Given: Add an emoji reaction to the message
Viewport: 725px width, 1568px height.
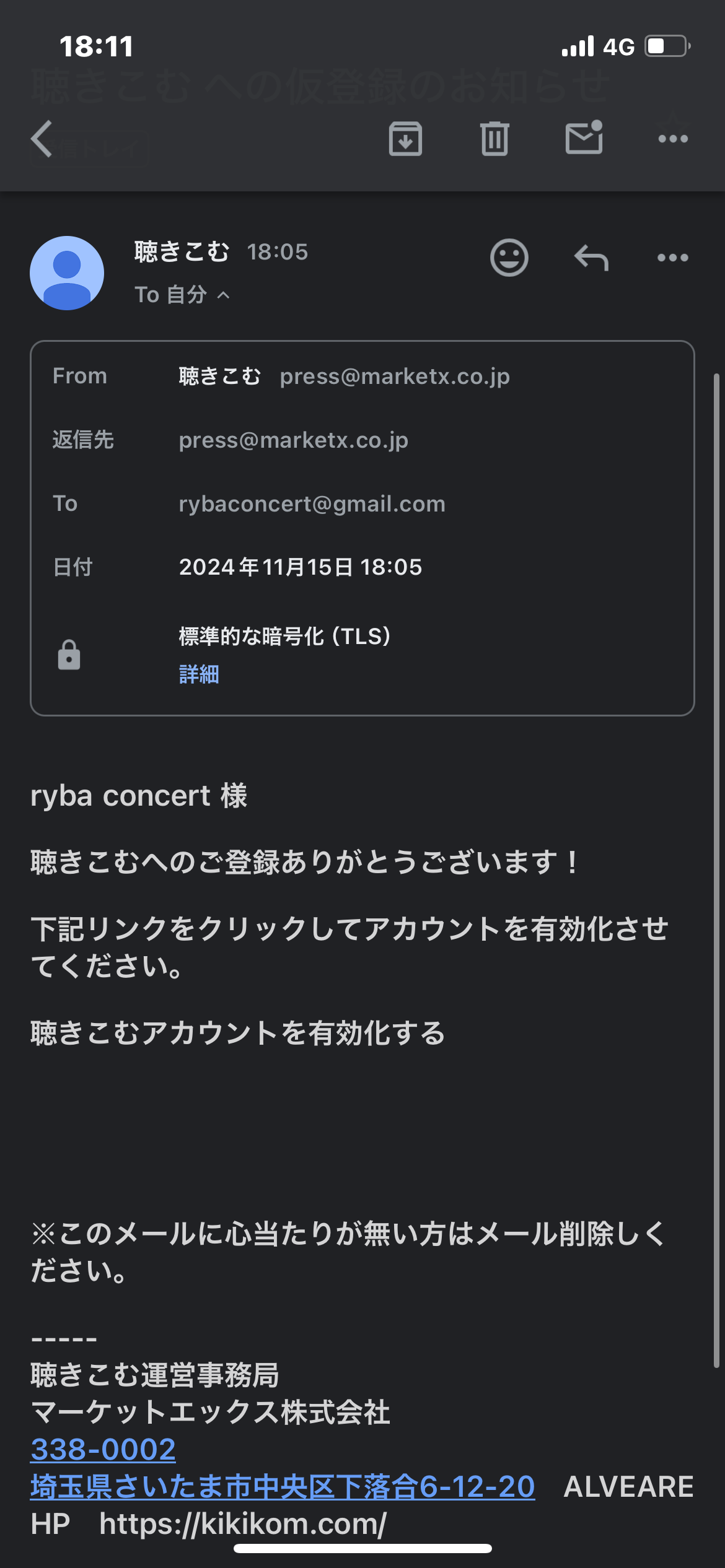Looking at the screenshot, I should pos(509,257).
